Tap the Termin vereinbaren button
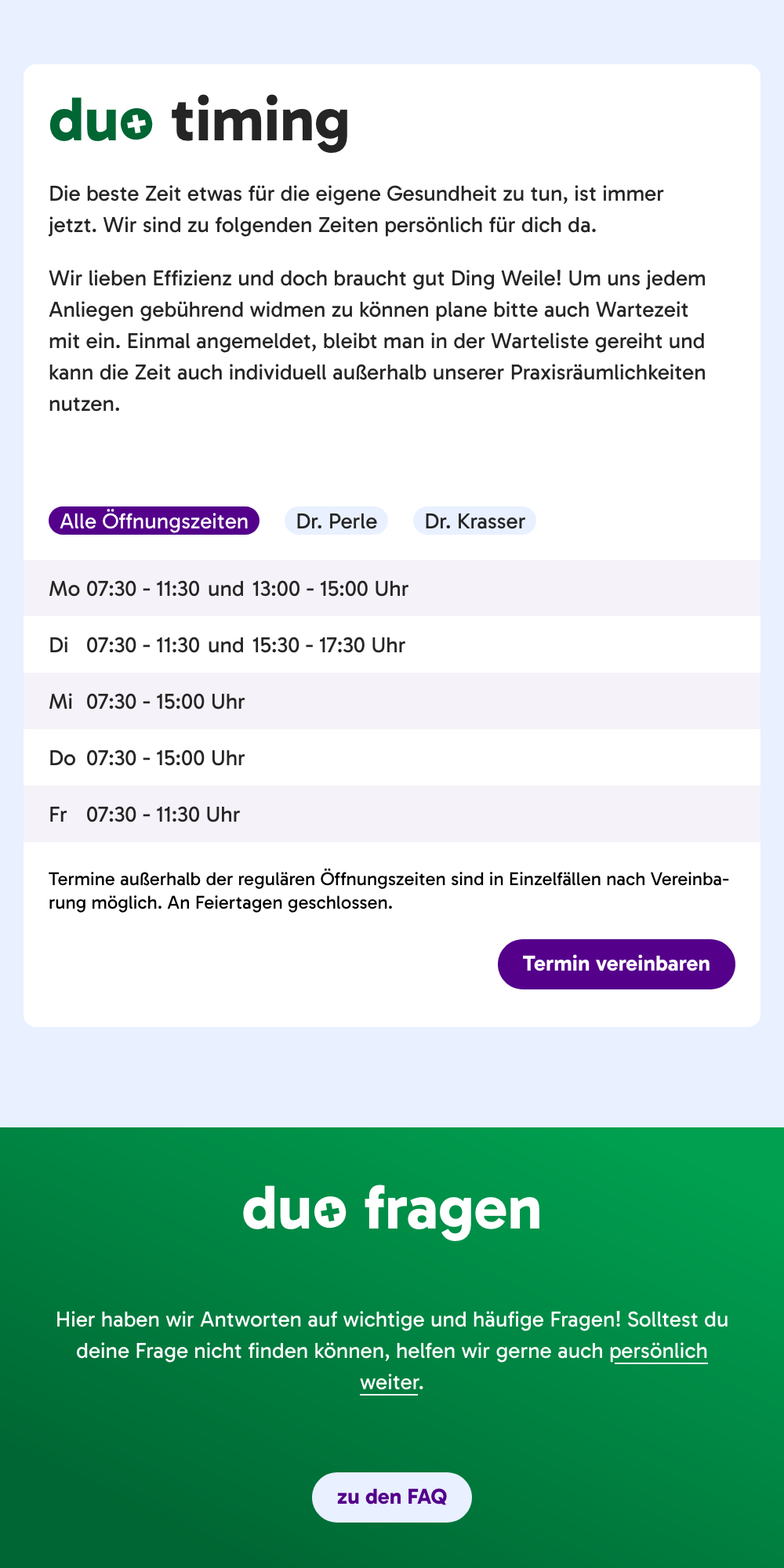This screenshot has height=1568, width=784. 616,964
